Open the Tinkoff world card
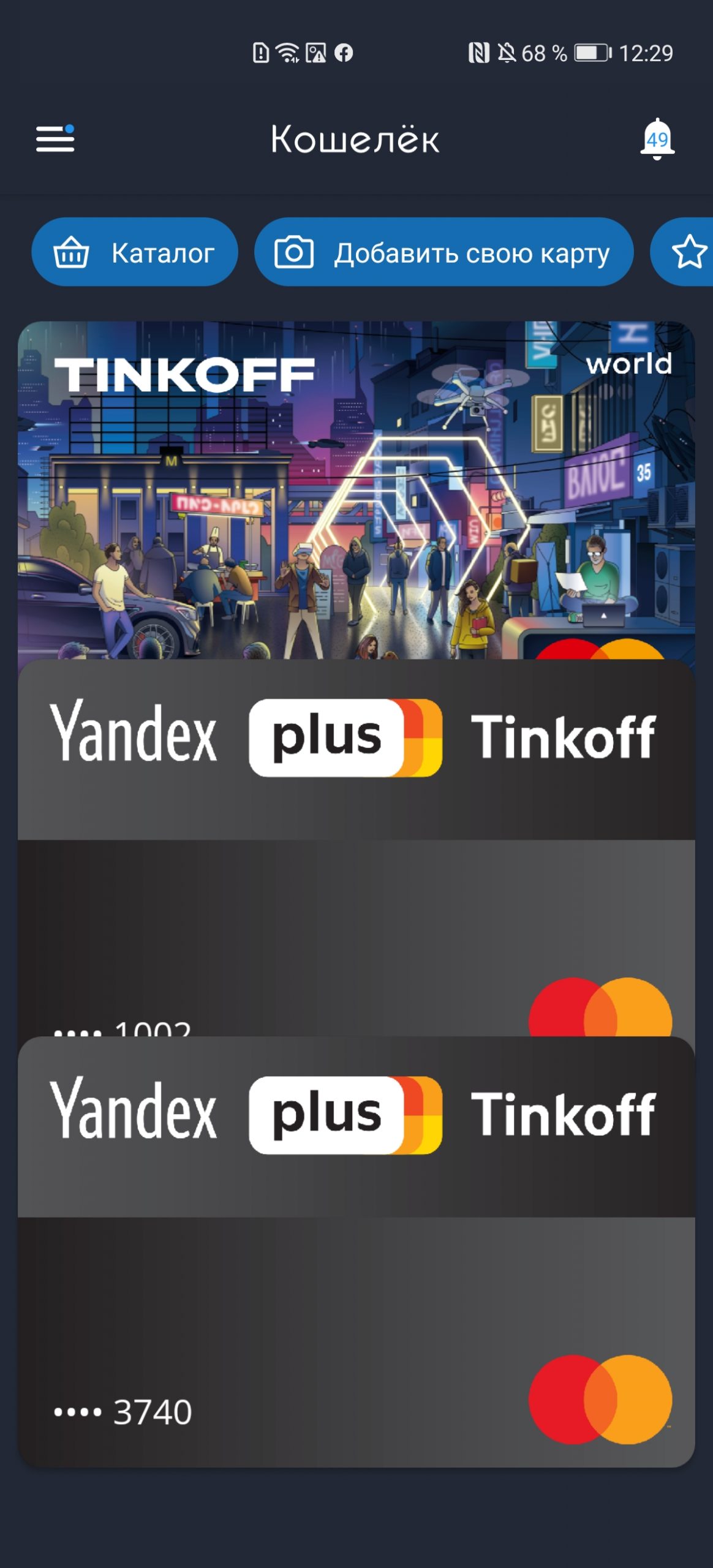 pyautogui.click(x=356, y=490)
